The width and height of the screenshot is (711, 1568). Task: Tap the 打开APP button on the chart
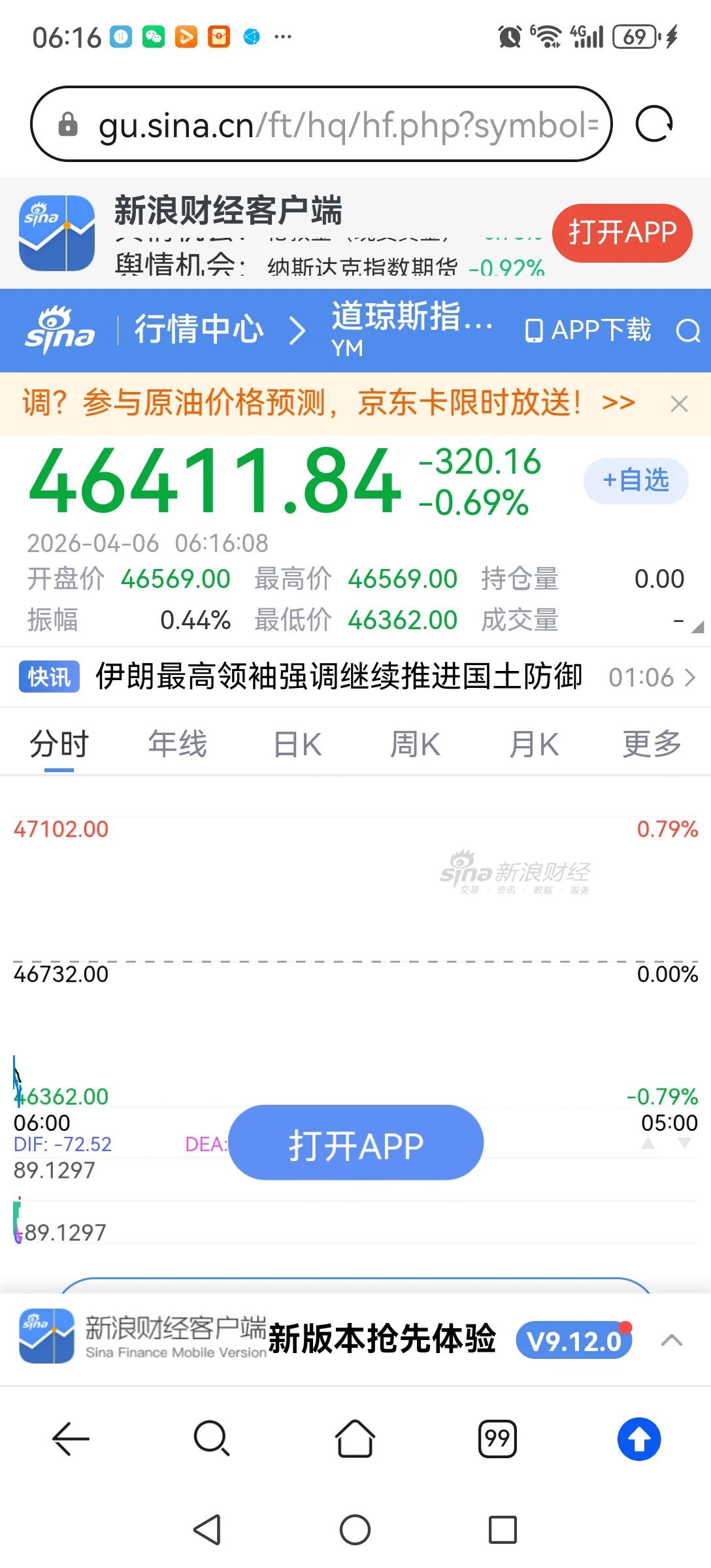pyautogui.click(x=354, y=1144)
